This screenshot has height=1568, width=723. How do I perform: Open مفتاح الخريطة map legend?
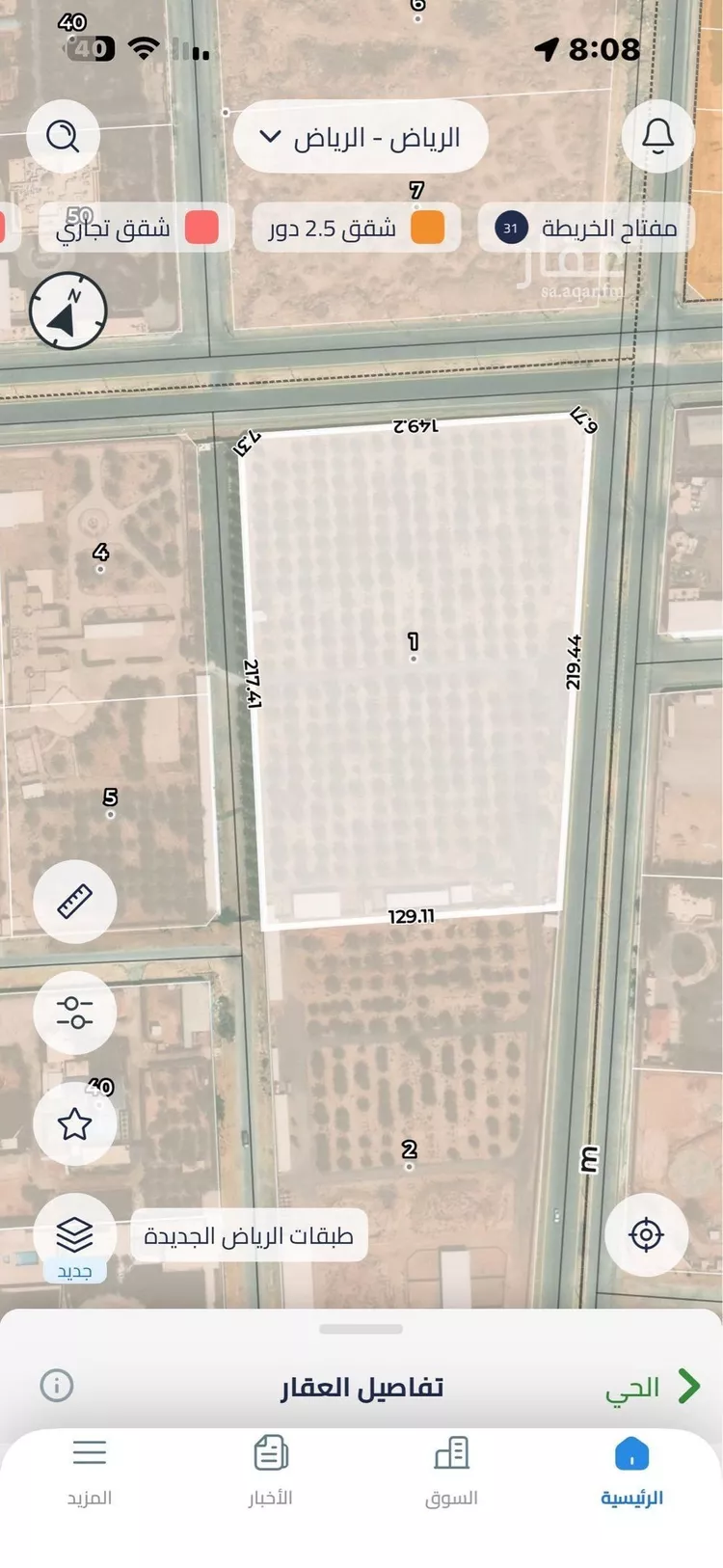click(x=586, y=229)
